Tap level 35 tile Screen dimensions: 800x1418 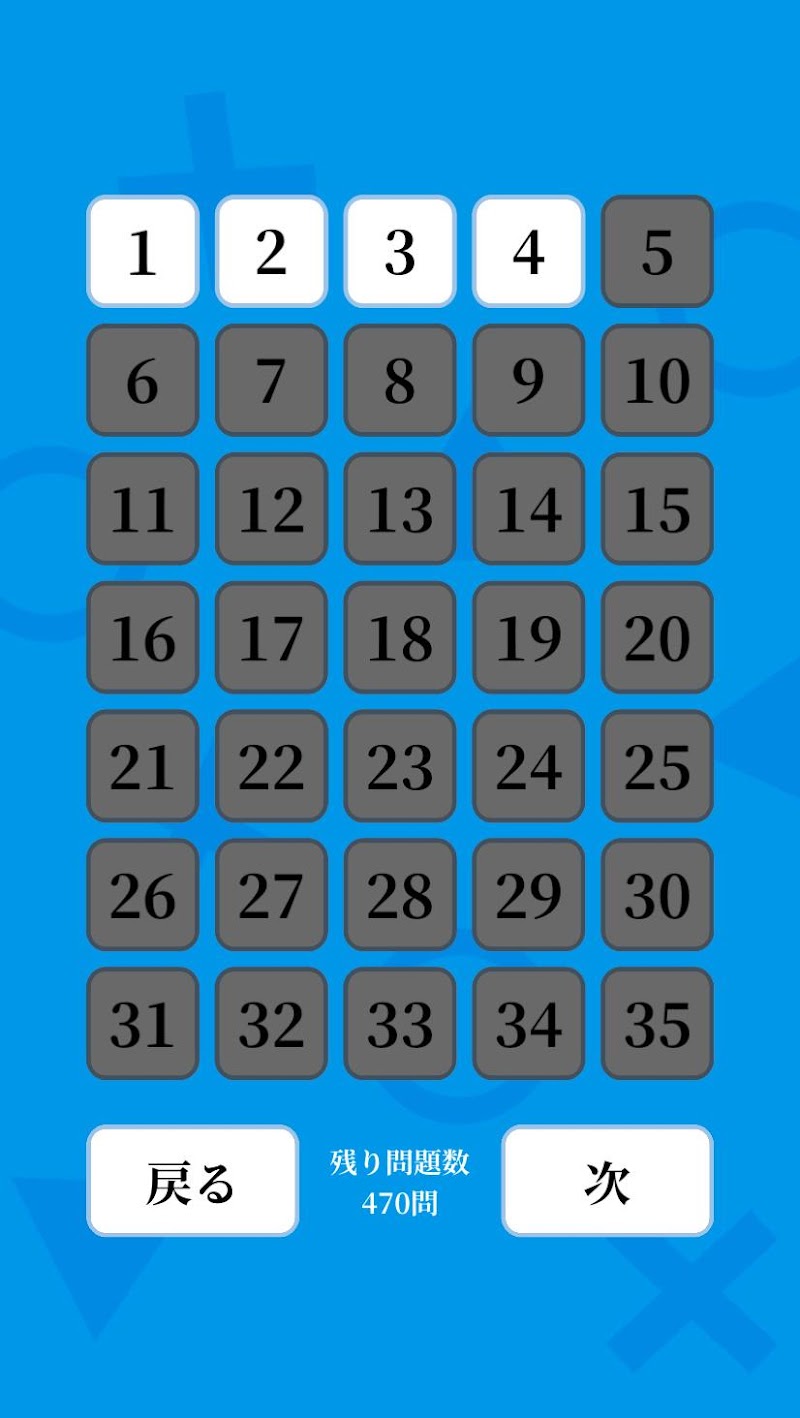[x=657, y=1023]
